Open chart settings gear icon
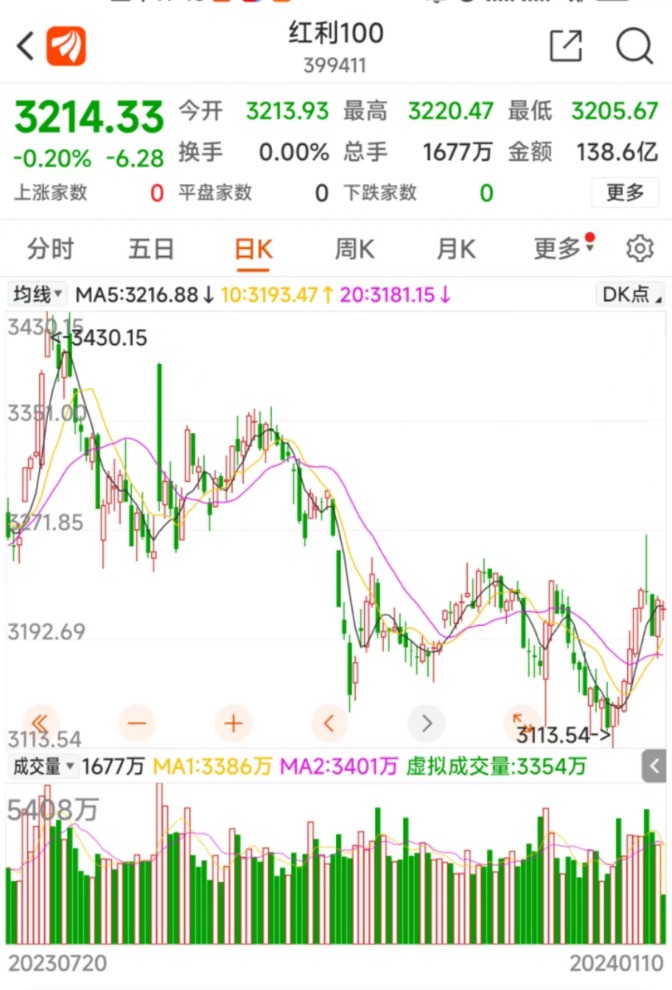This screenshot has width=672, height=990. coord(639,249)
